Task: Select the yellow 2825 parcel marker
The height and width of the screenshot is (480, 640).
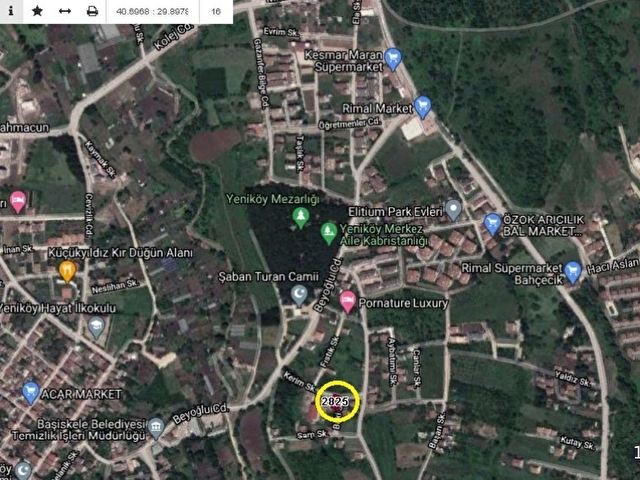Action: pyautogui.click(x=337, y=401)
